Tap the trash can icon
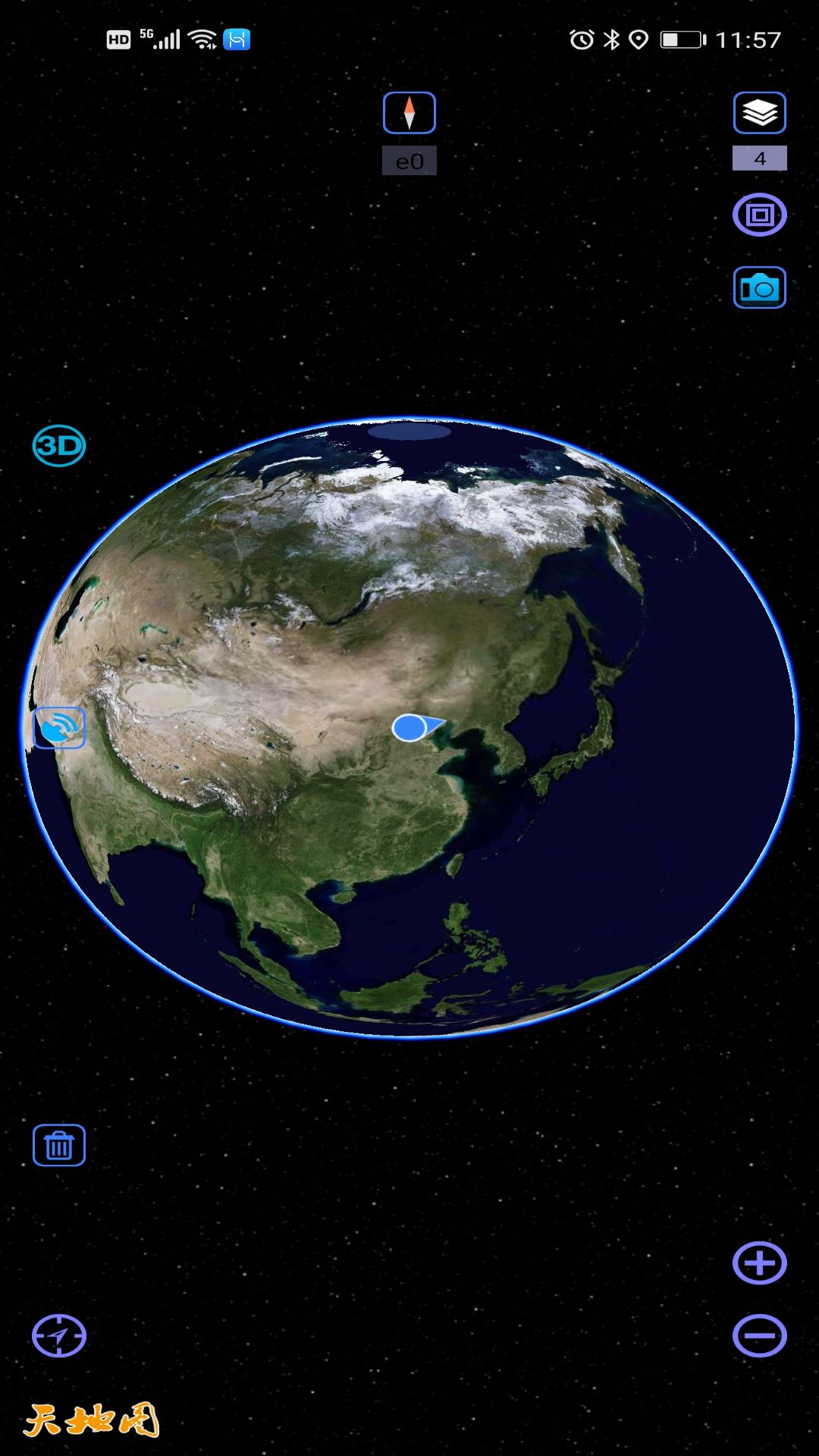 pyautogui.click(x=59, y=1145)
